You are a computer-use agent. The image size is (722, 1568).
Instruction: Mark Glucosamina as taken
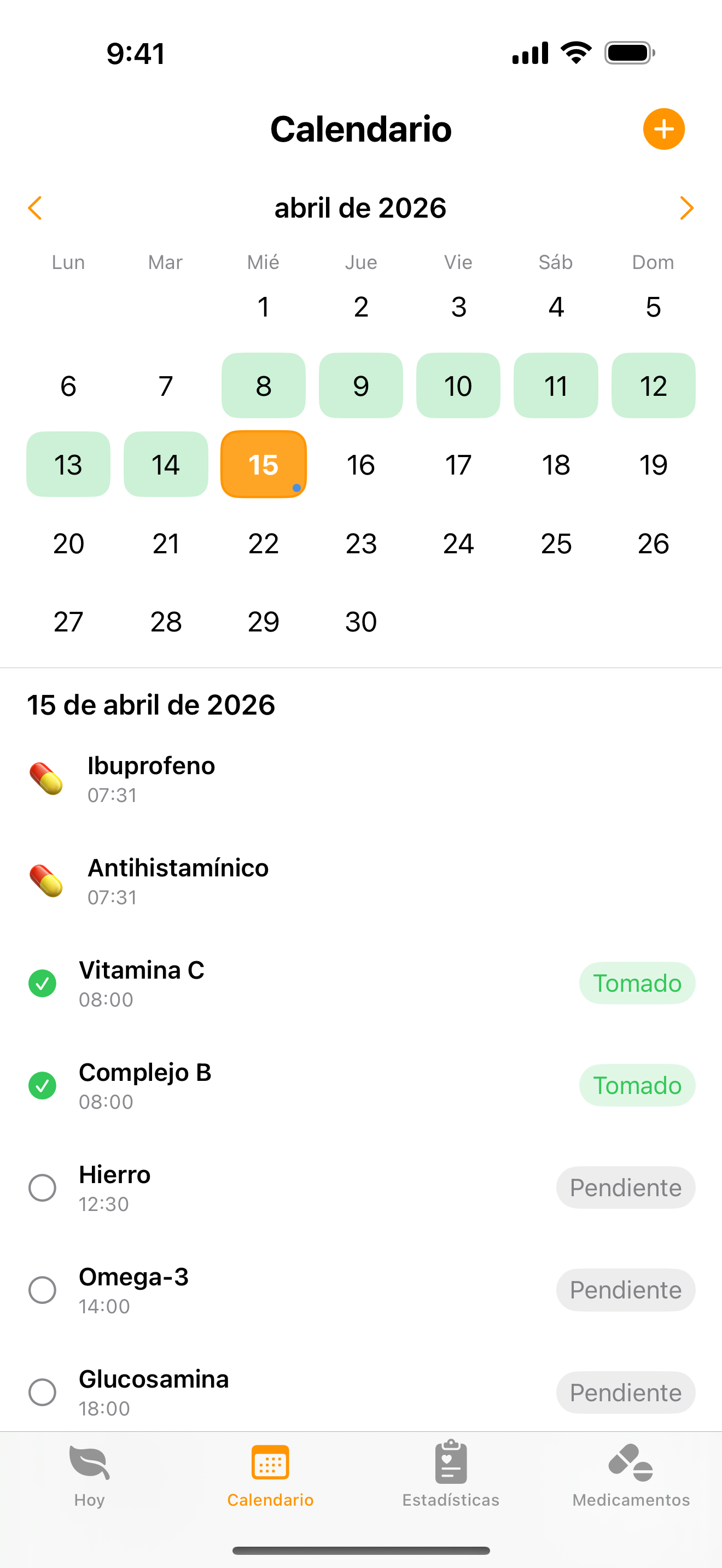tap(42, 1393)
